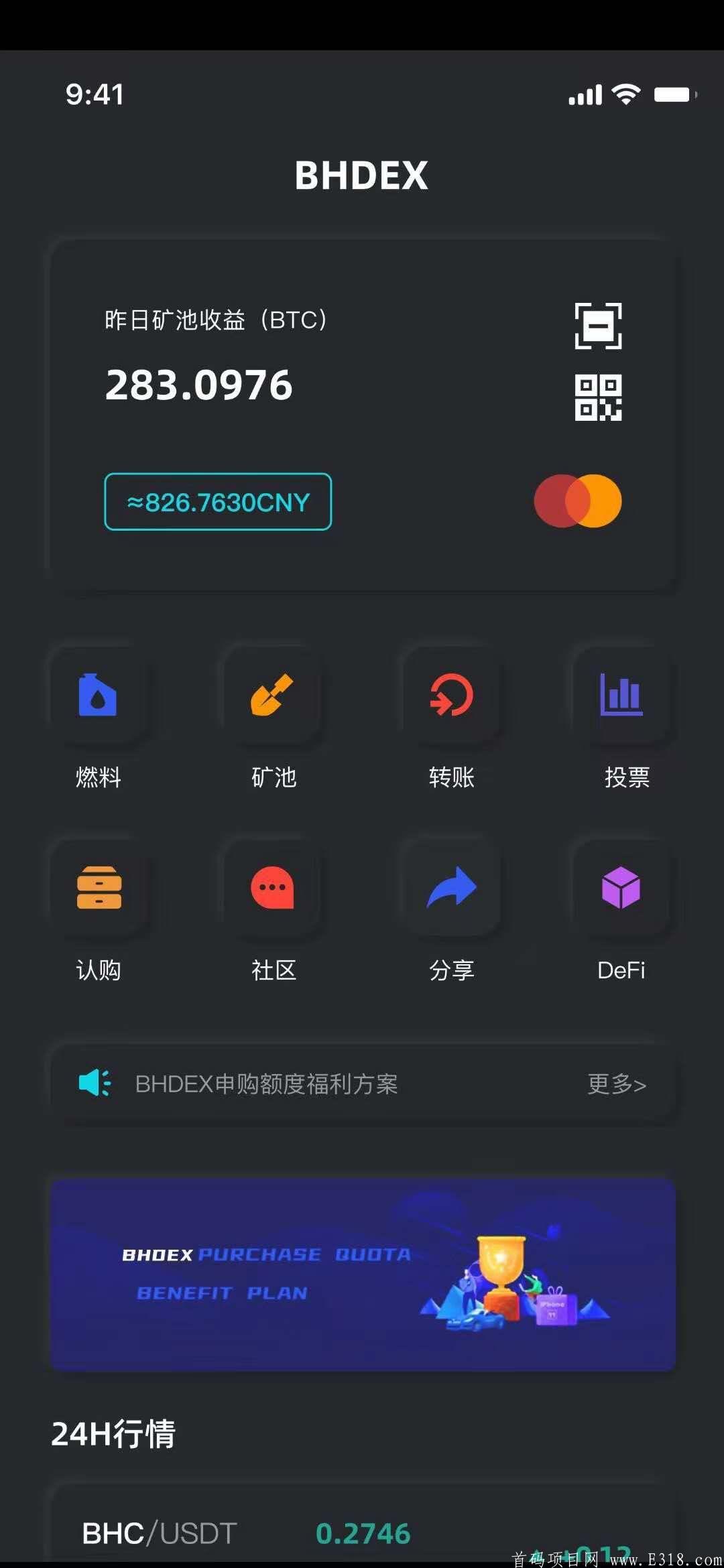Open the scan icon on the earnings card
The width and height of the screenshot is (724, 1568).
pyautogui.click(x=598, y=326)
